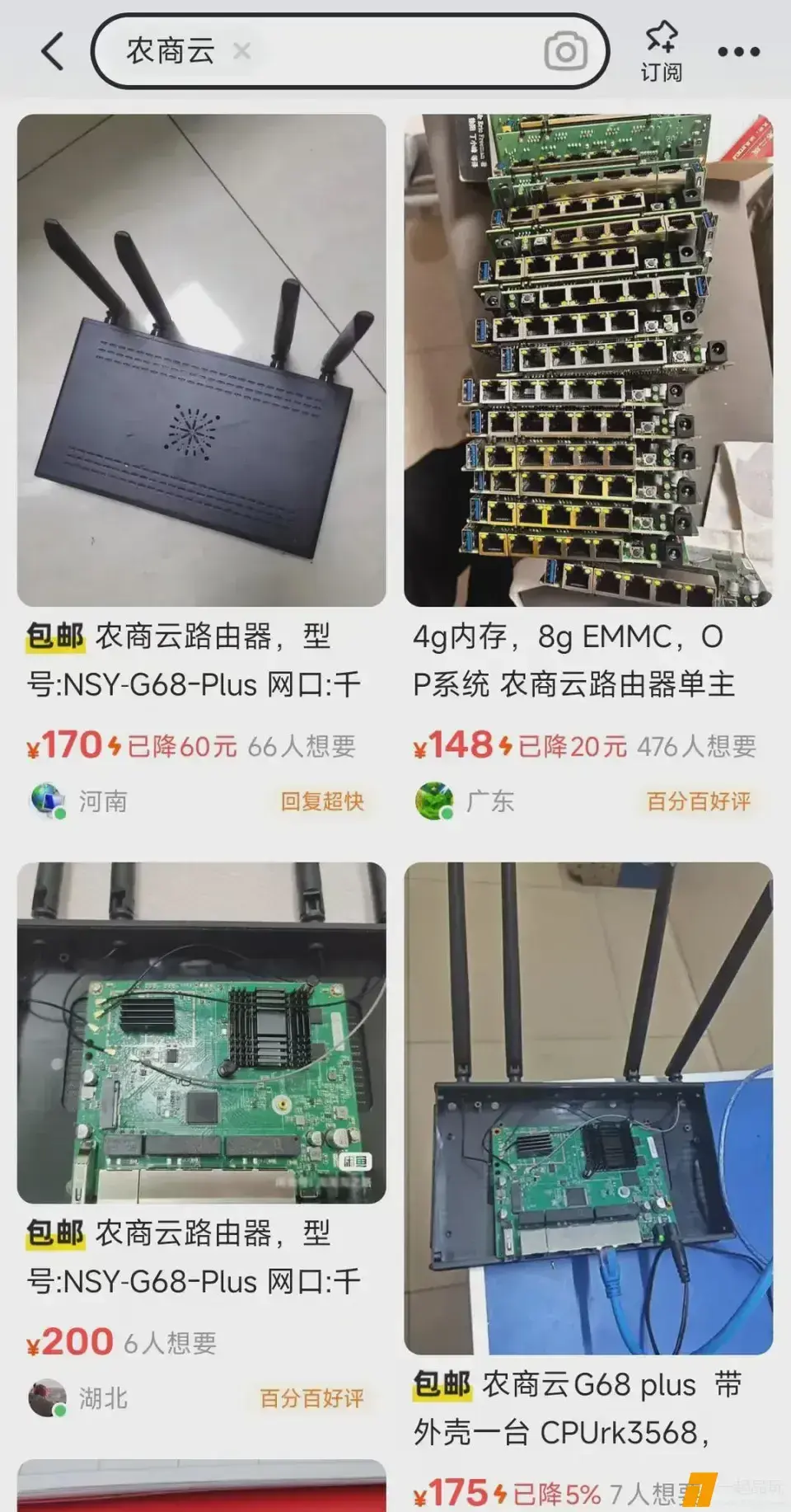Go back using the top-left arrow

53,51
